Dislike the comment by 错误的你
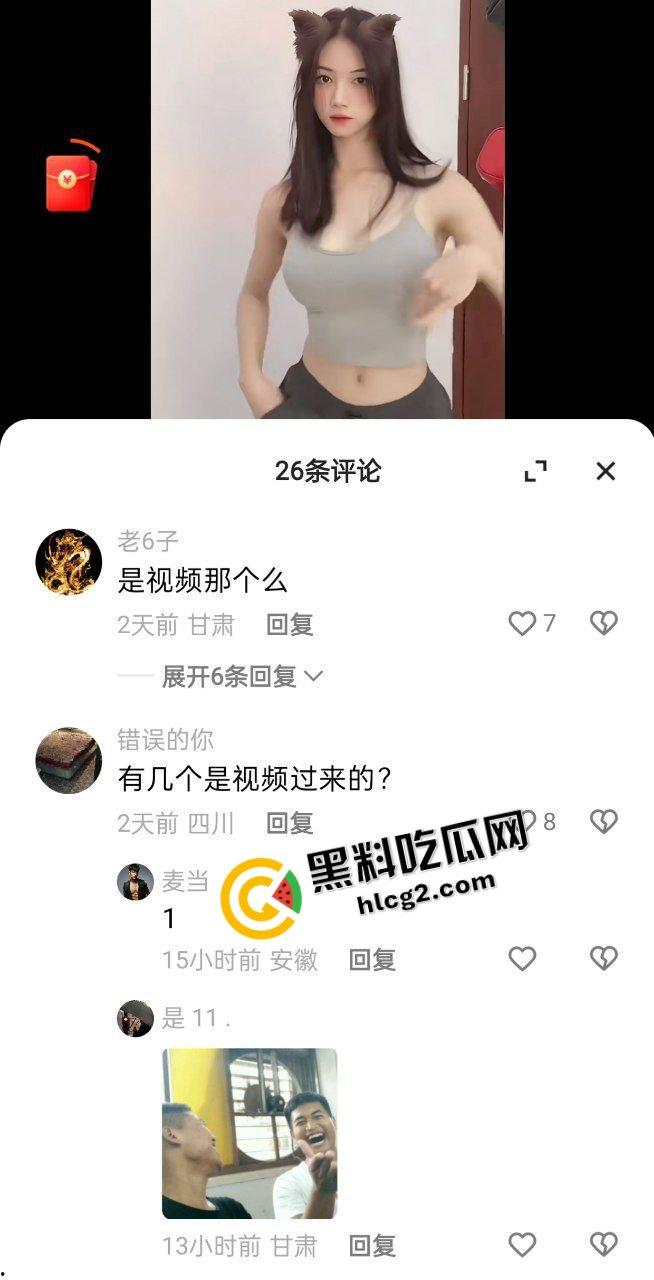654x1280 pixels. [603, 822]
